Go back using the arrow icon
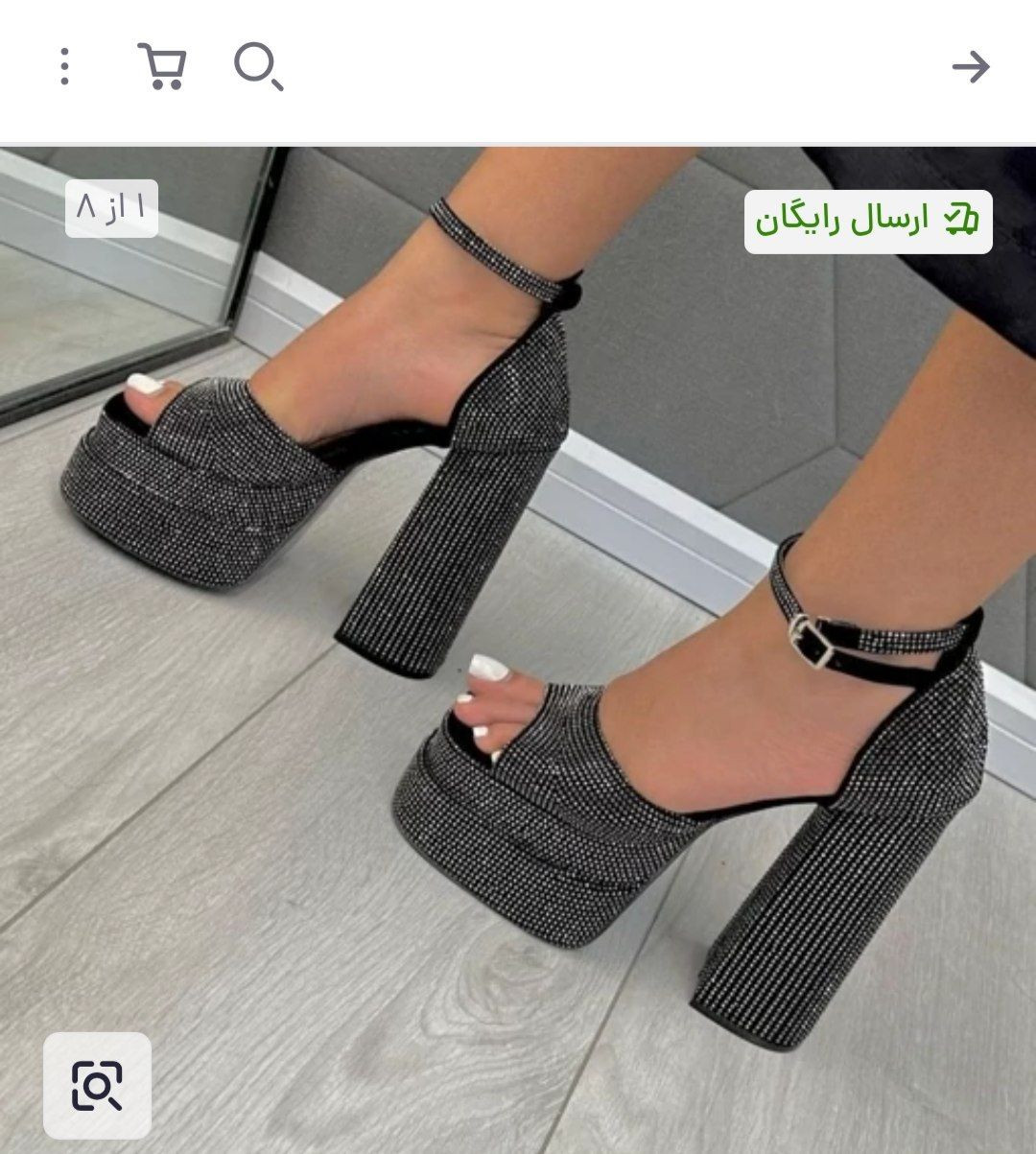Viewport: 1036px width, 1154px height. coord(970,67)
